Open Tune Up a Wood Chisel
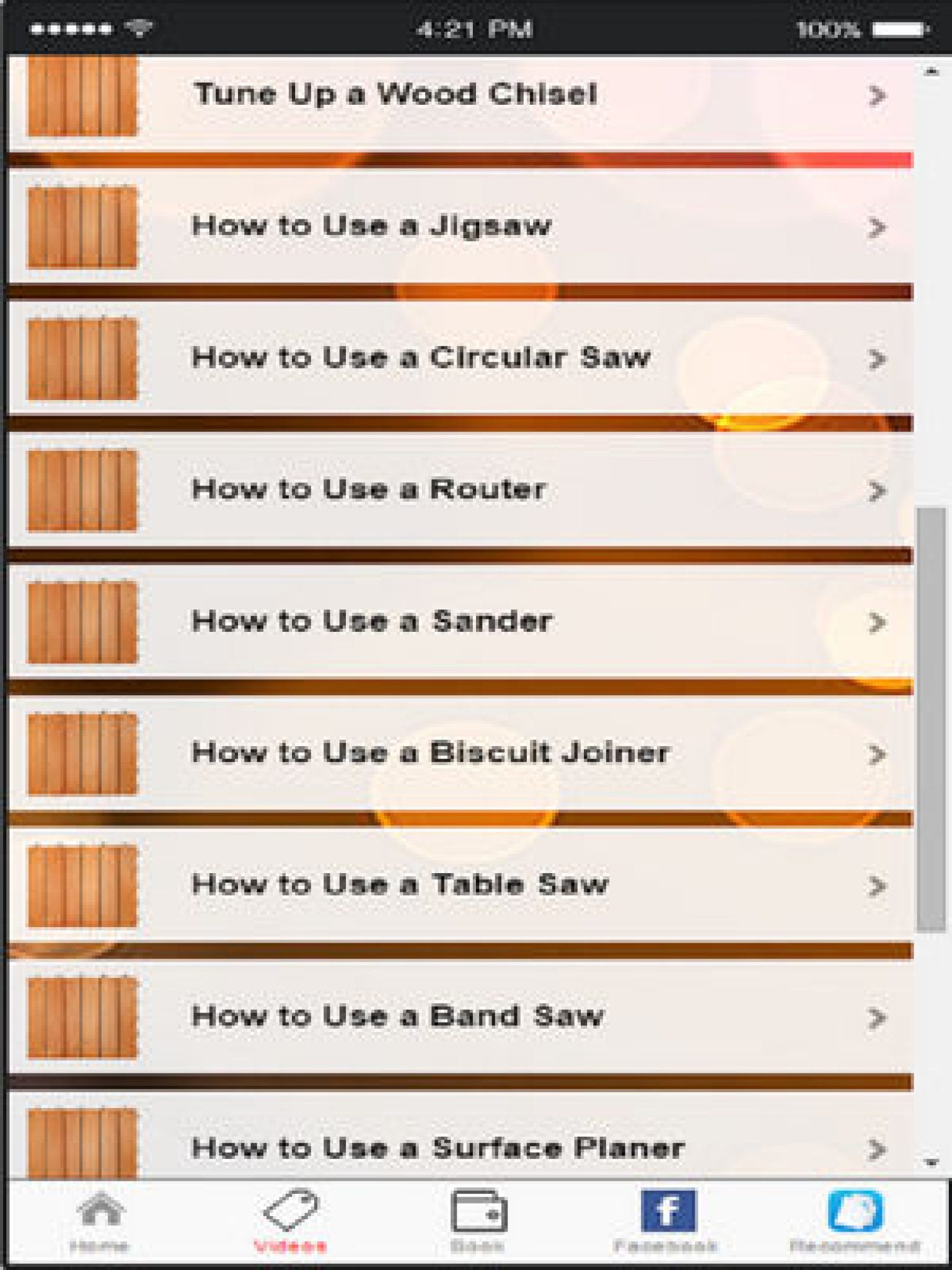Image resolution: width=952 pixels, height=1270 pixels. point(397,93)
